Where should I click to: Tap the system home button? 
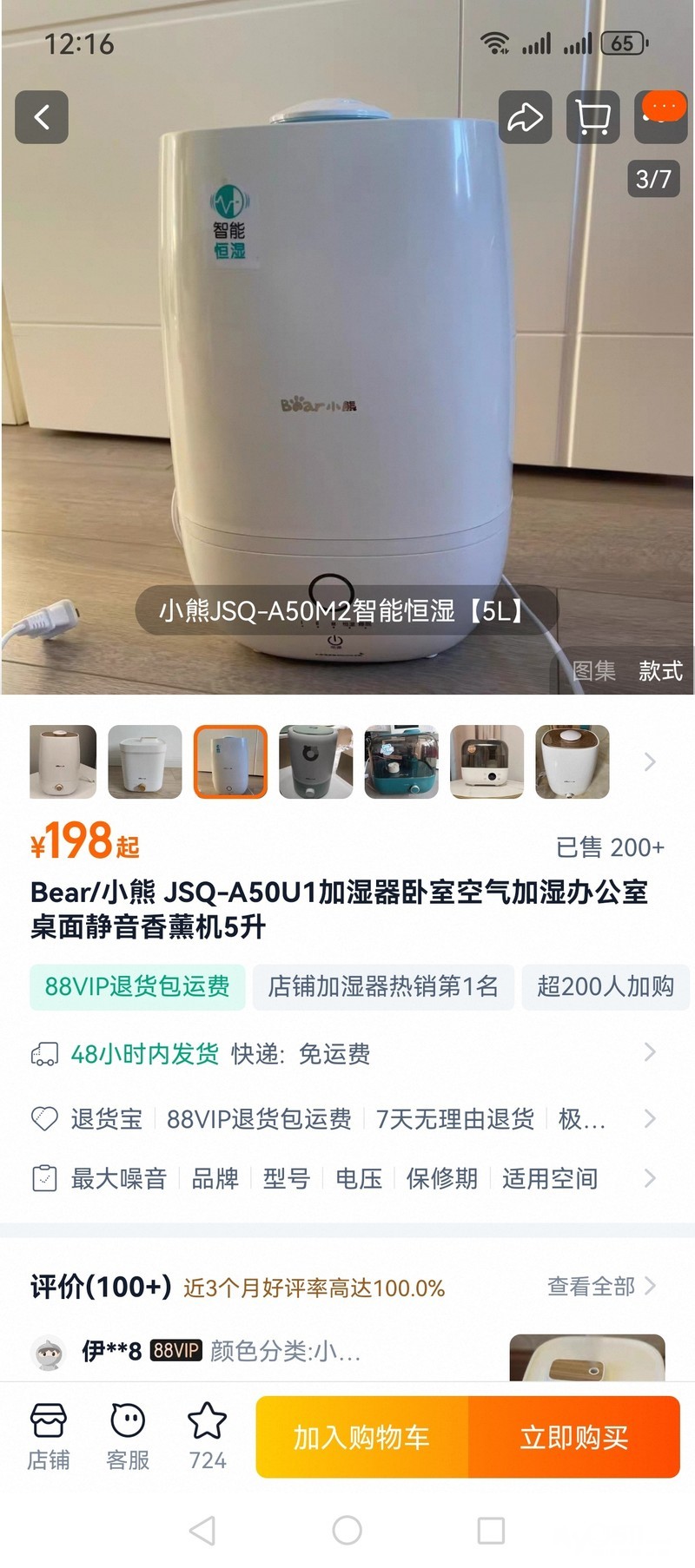(x=347, y=1530)
